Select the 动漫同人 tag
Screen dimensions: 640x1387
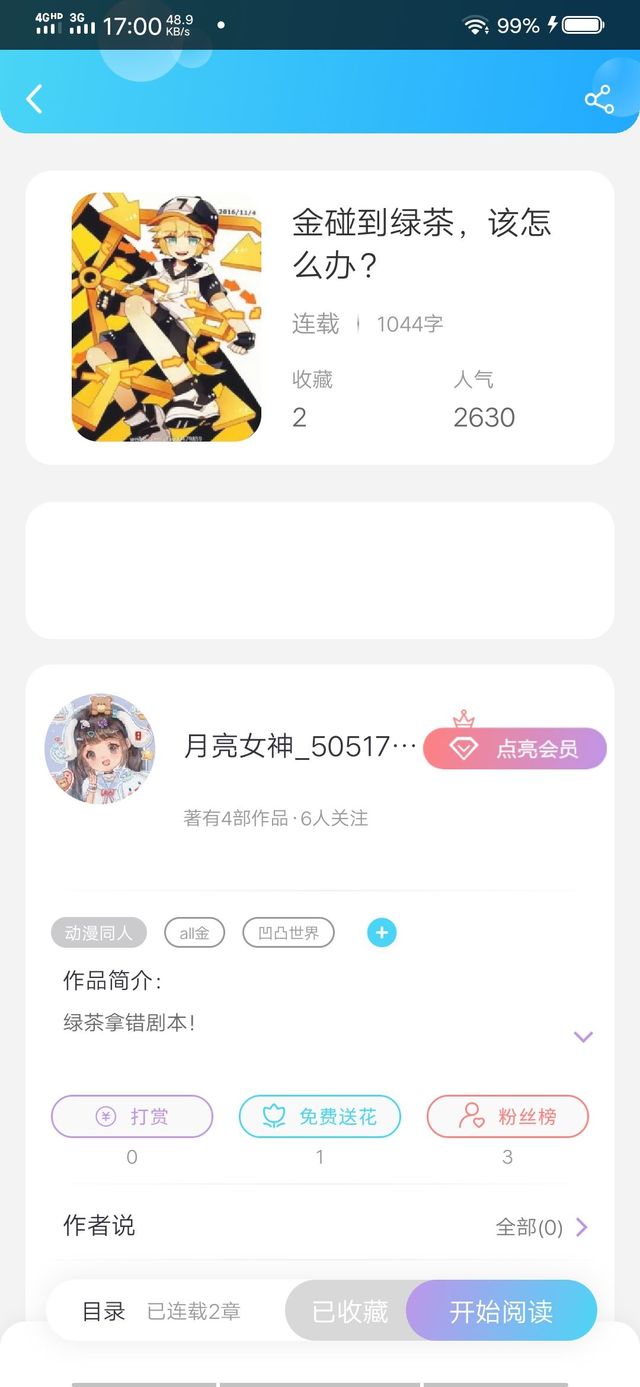pyautogui.click(x=99, y=933)
